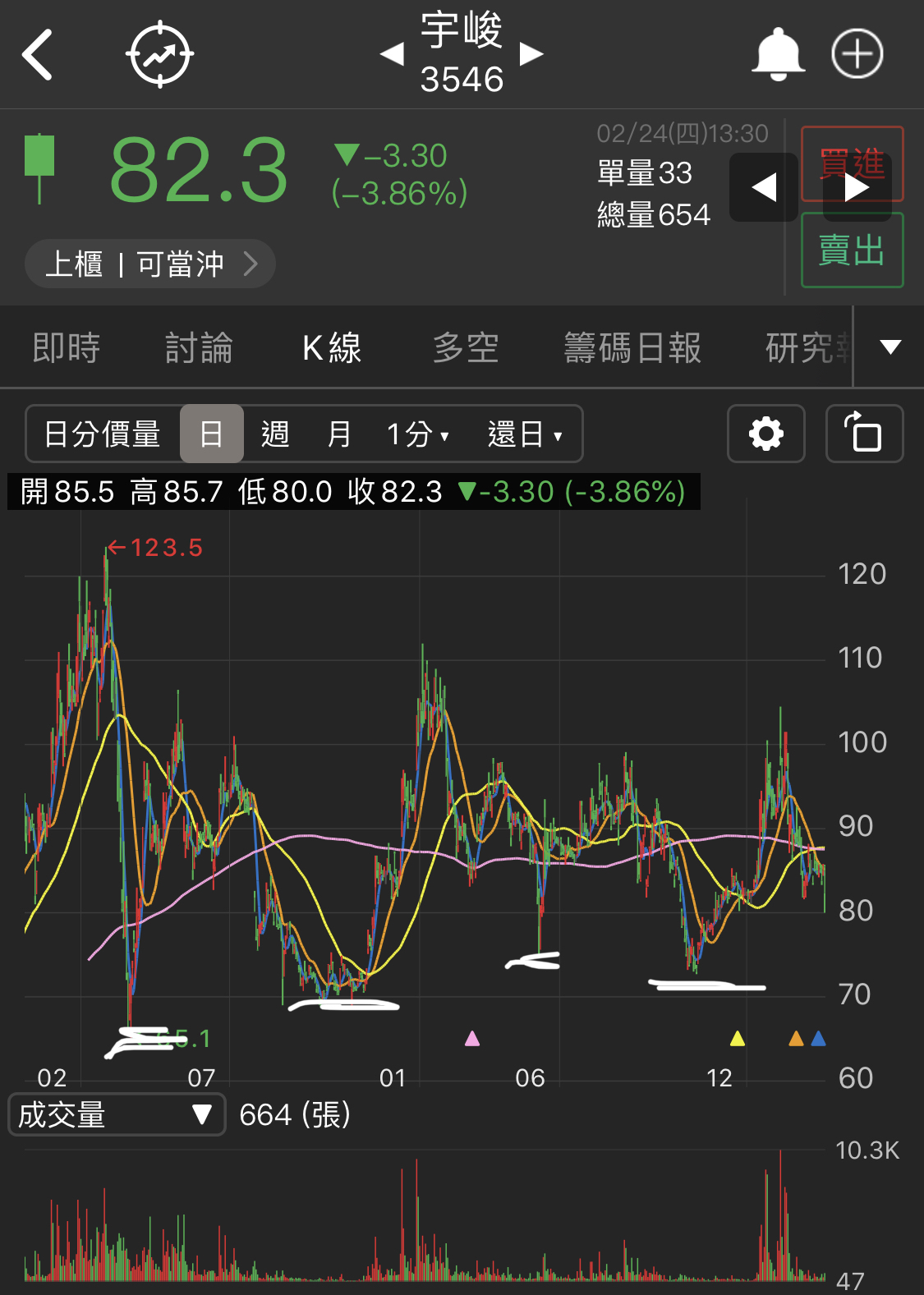Rotate the chart to landscape view
This screenshot has width=924, height=1295.
(x=864, y=434)
